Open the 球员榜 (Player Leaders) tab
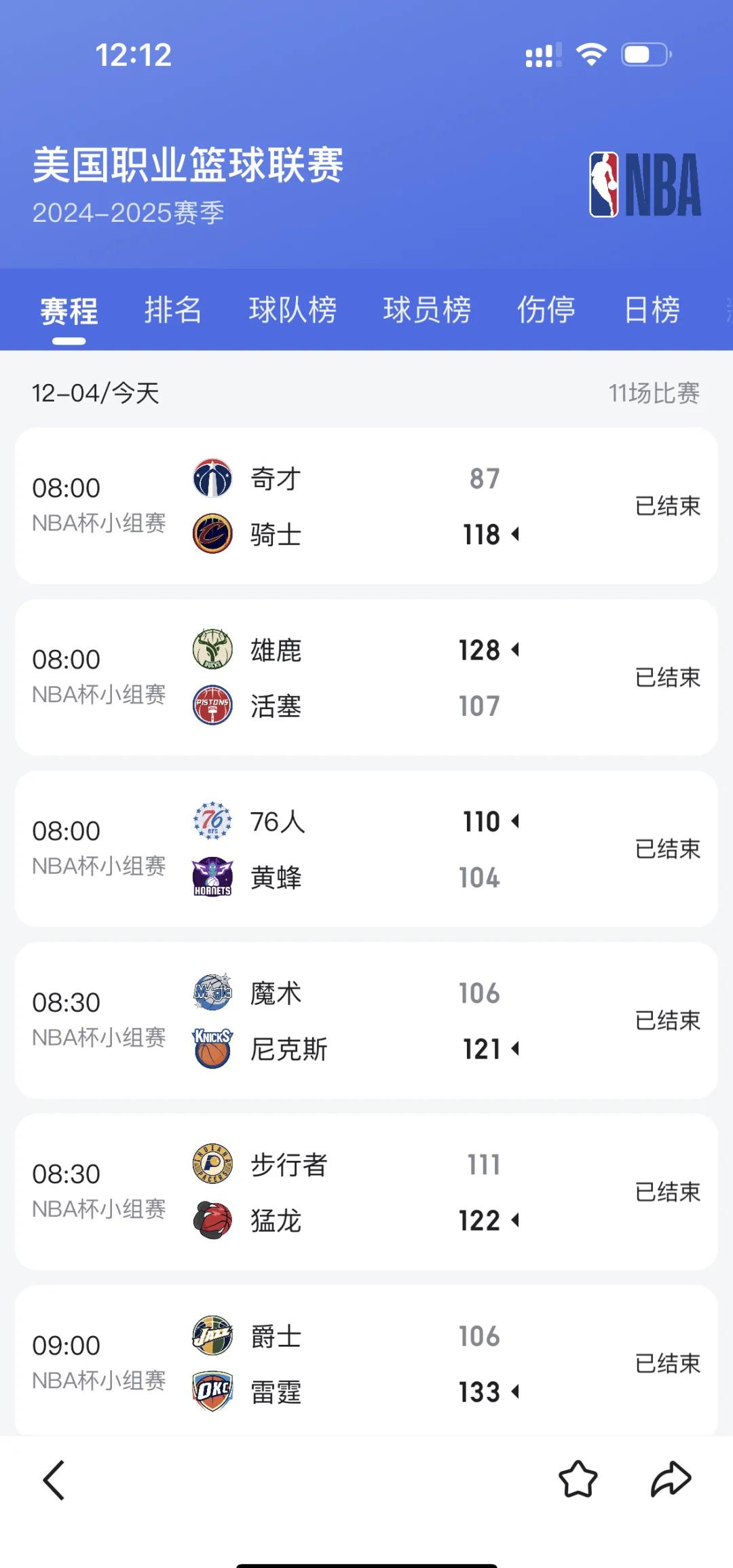 coord(426,309)
